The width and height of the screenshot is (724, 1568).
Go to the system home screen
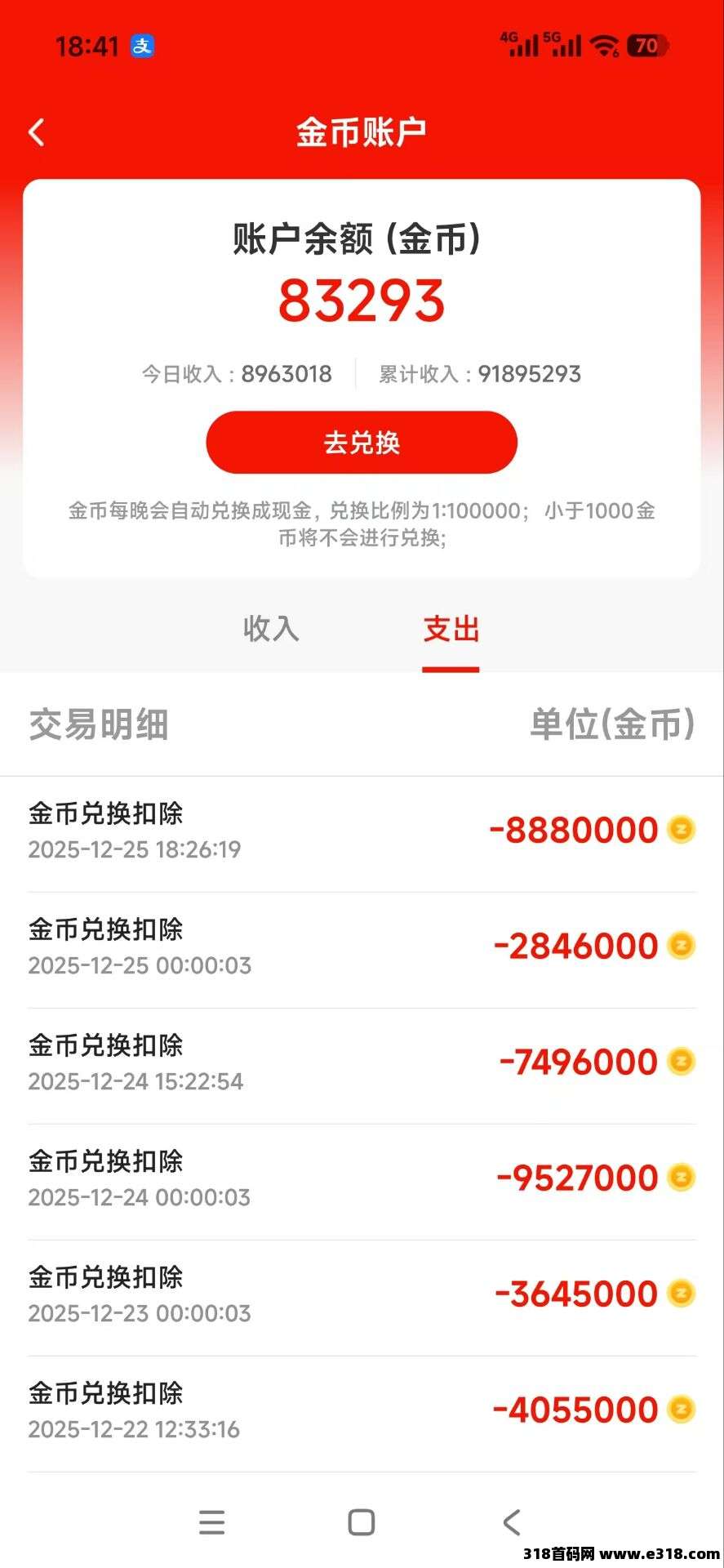(x=362, y=1521)
